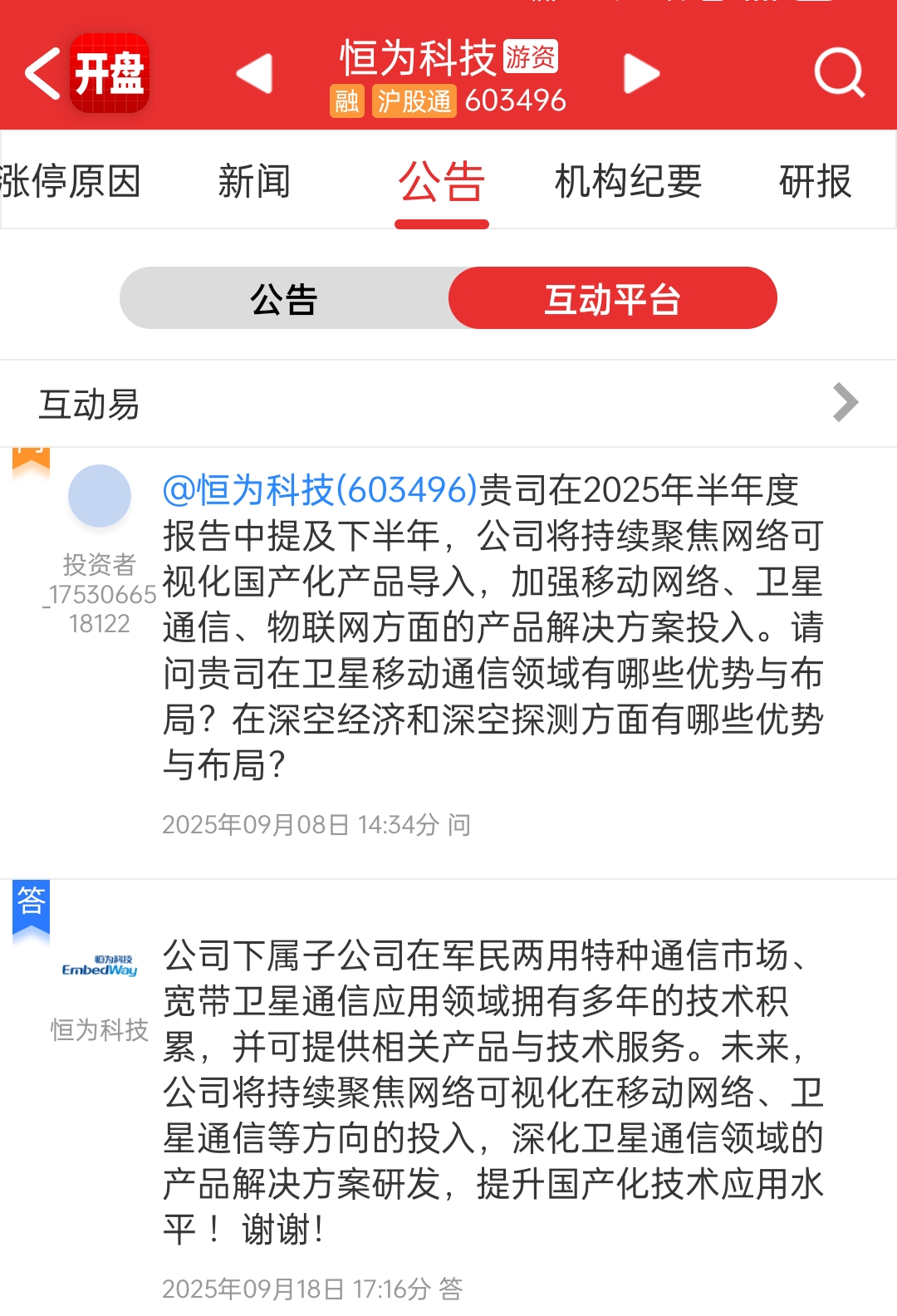Open the 互动易 row
This screenshot has height=1316, width=897.
pos(448,404)
